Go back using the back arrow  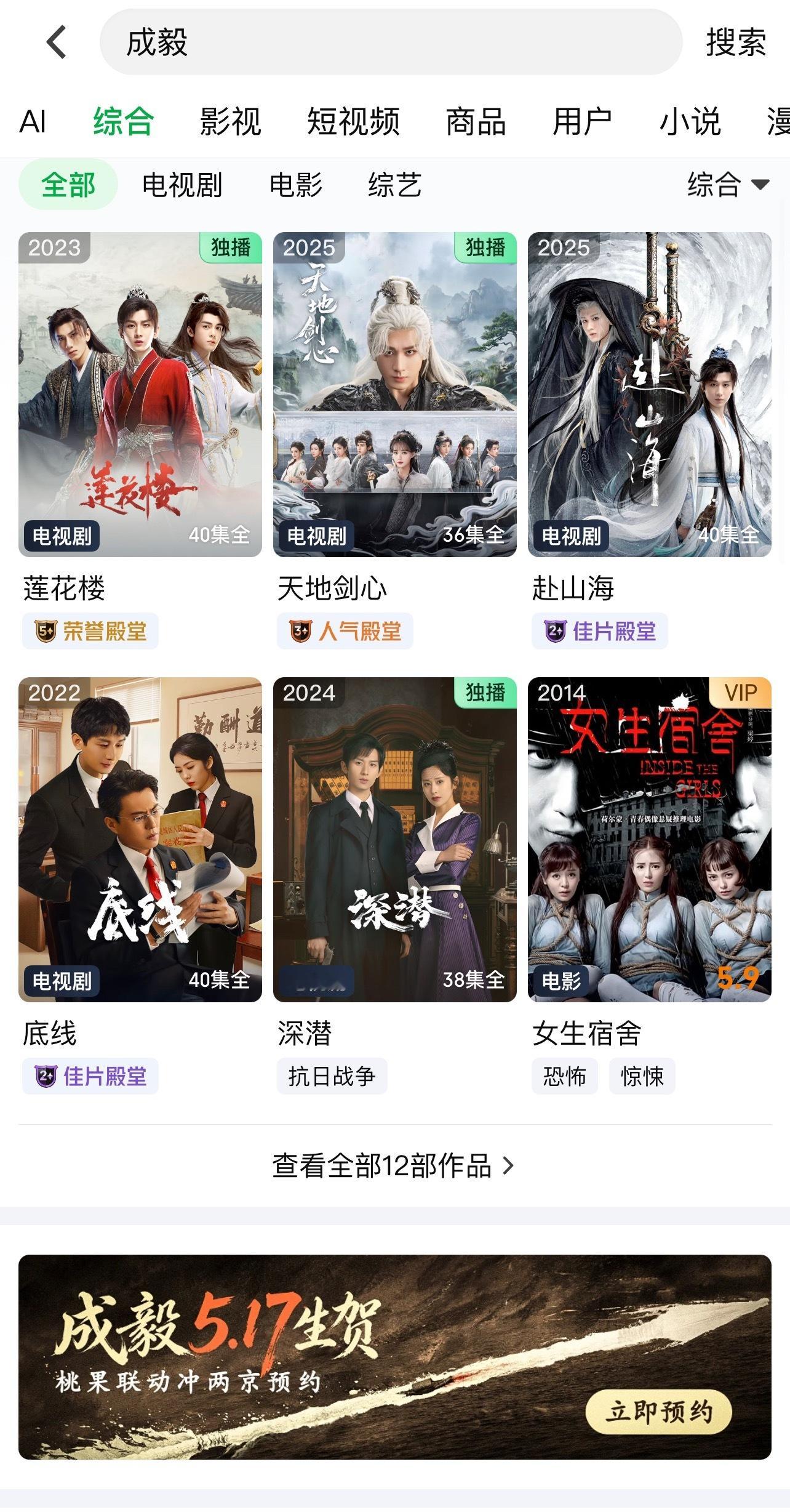[x=56, y=42]
